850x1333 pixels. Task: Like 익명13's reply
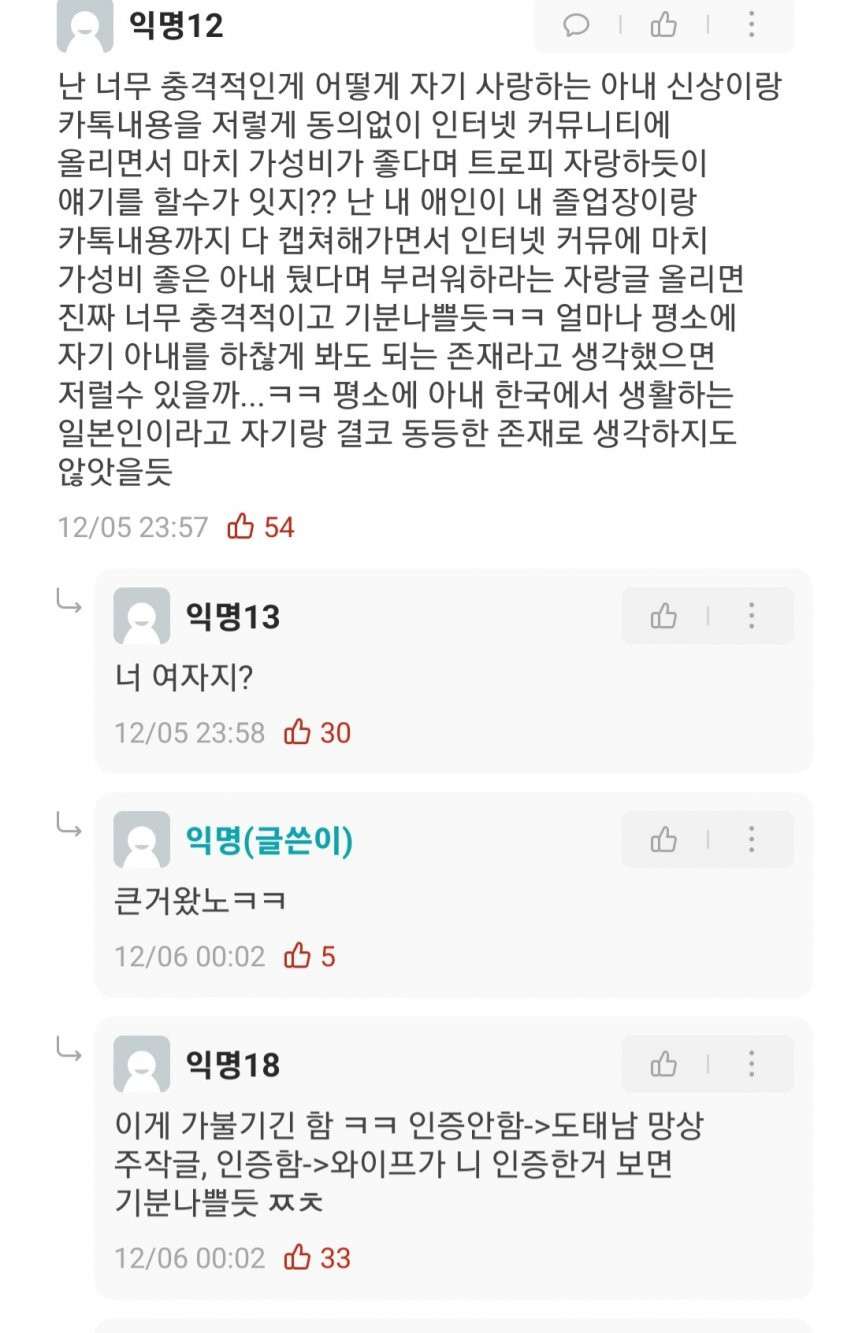tap(663, 616)
